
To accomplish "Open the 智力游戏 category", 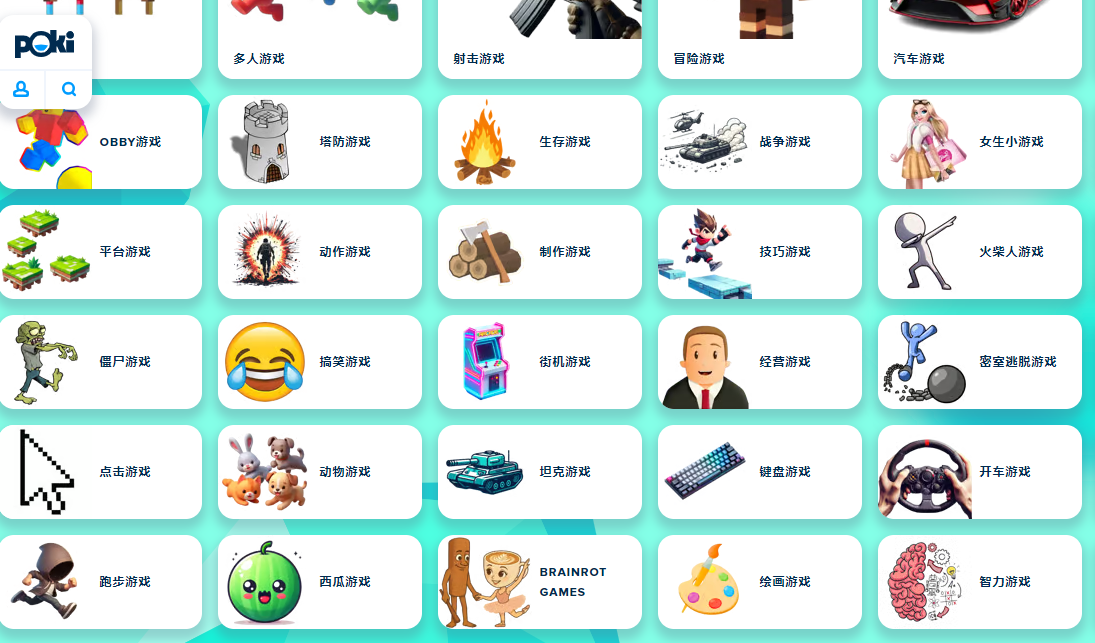I will coord(980,582).
